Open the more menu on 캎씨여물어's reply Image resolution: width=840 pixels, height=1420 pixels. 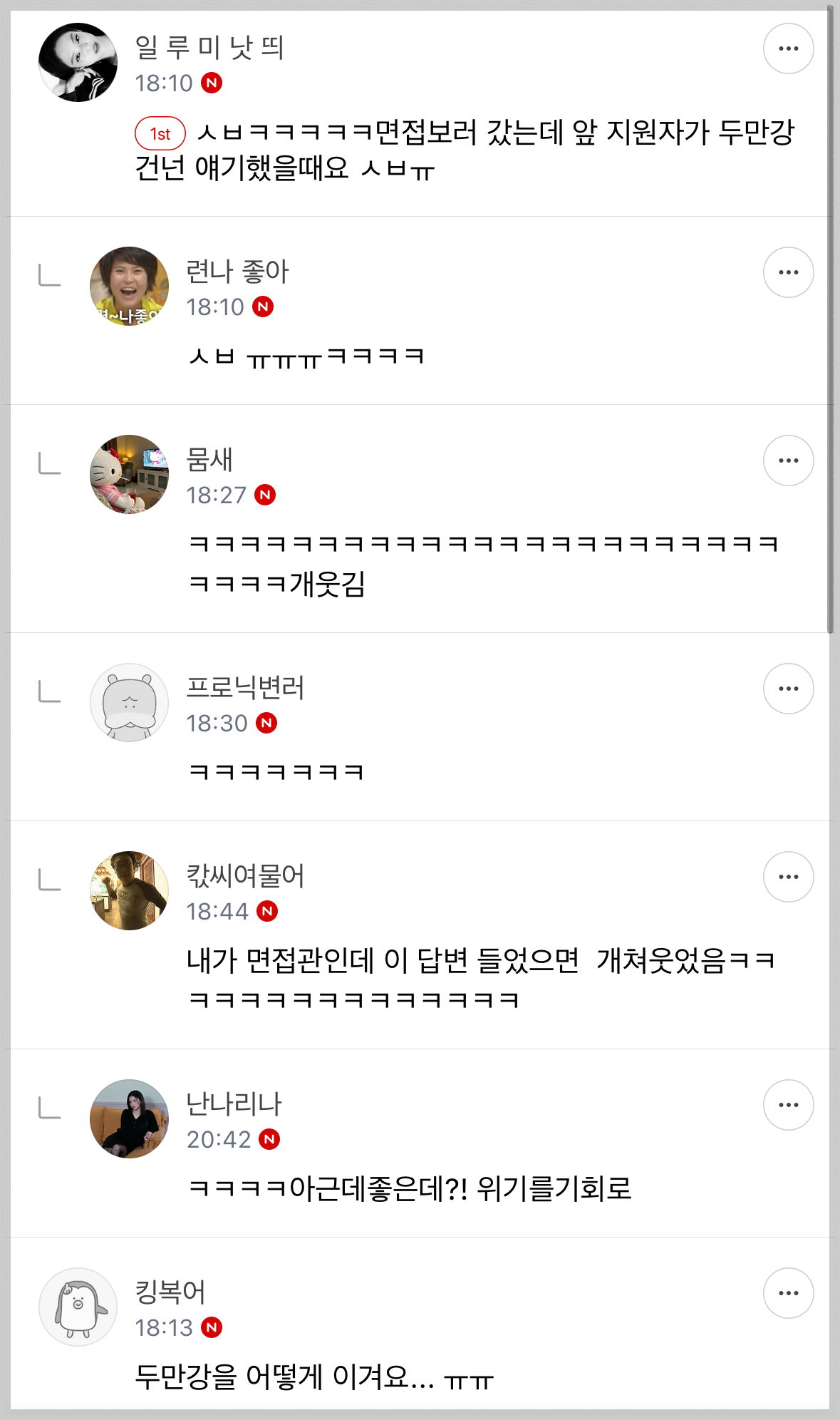(x=788, y=877)
